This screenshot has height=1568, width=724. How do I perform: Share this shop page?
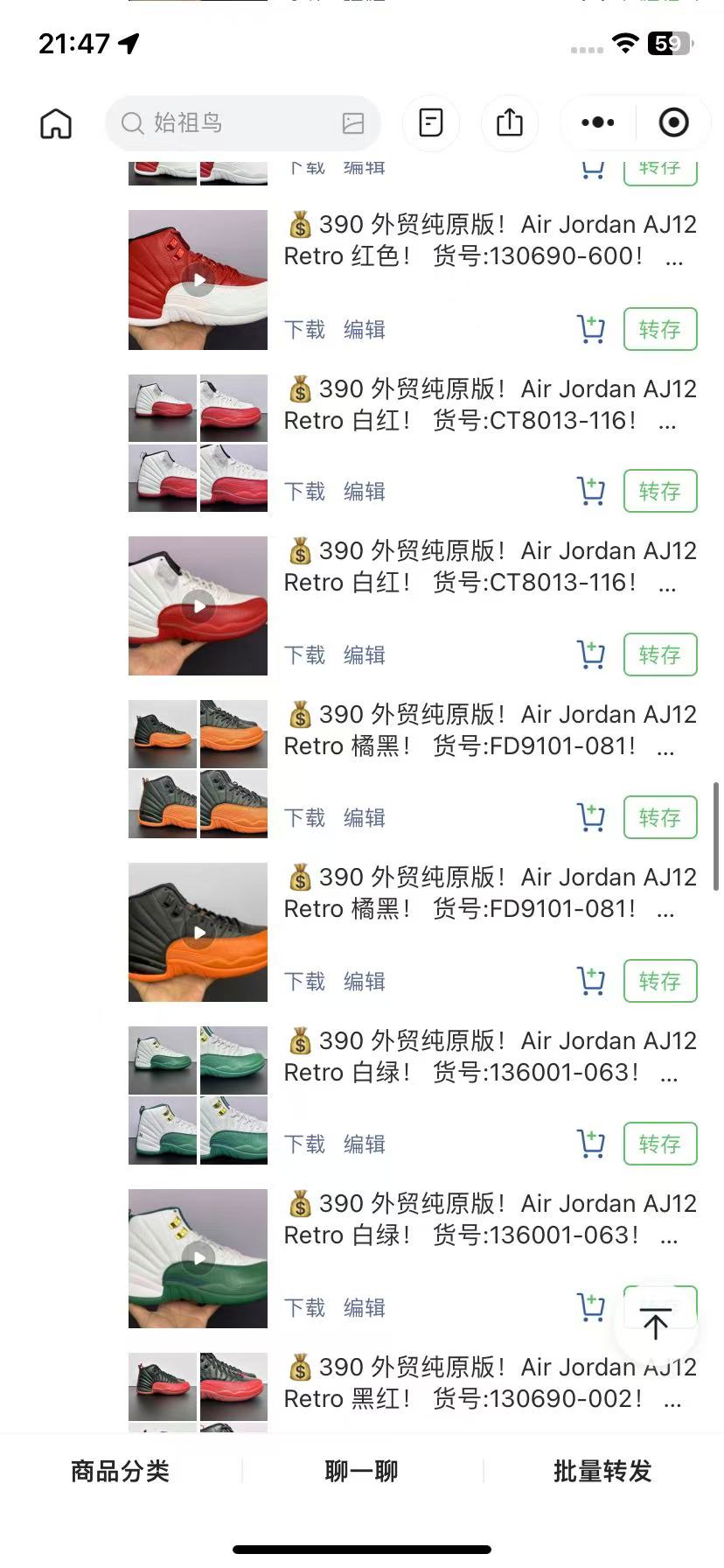coord(510,122)
